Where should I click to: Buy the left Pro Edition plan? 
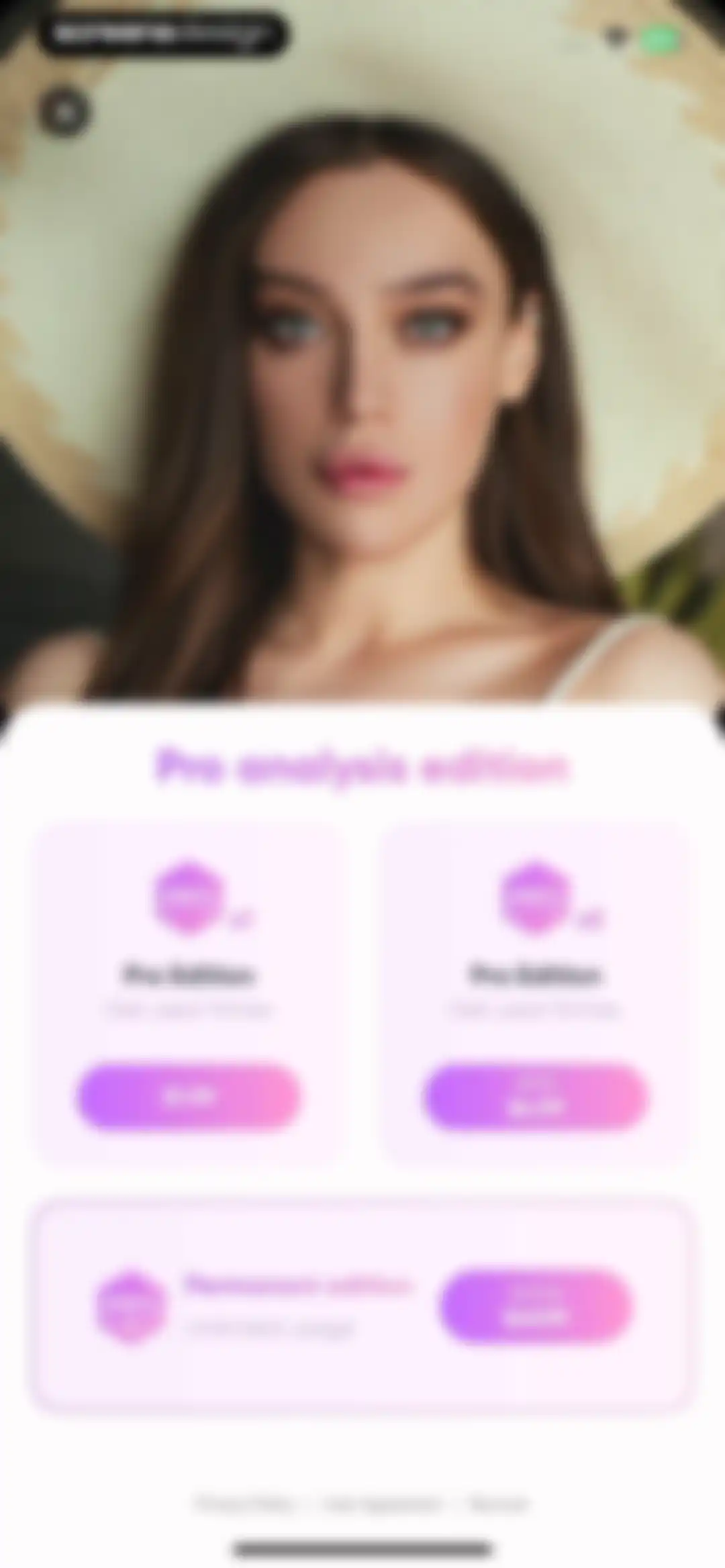tap(189, 1096)
